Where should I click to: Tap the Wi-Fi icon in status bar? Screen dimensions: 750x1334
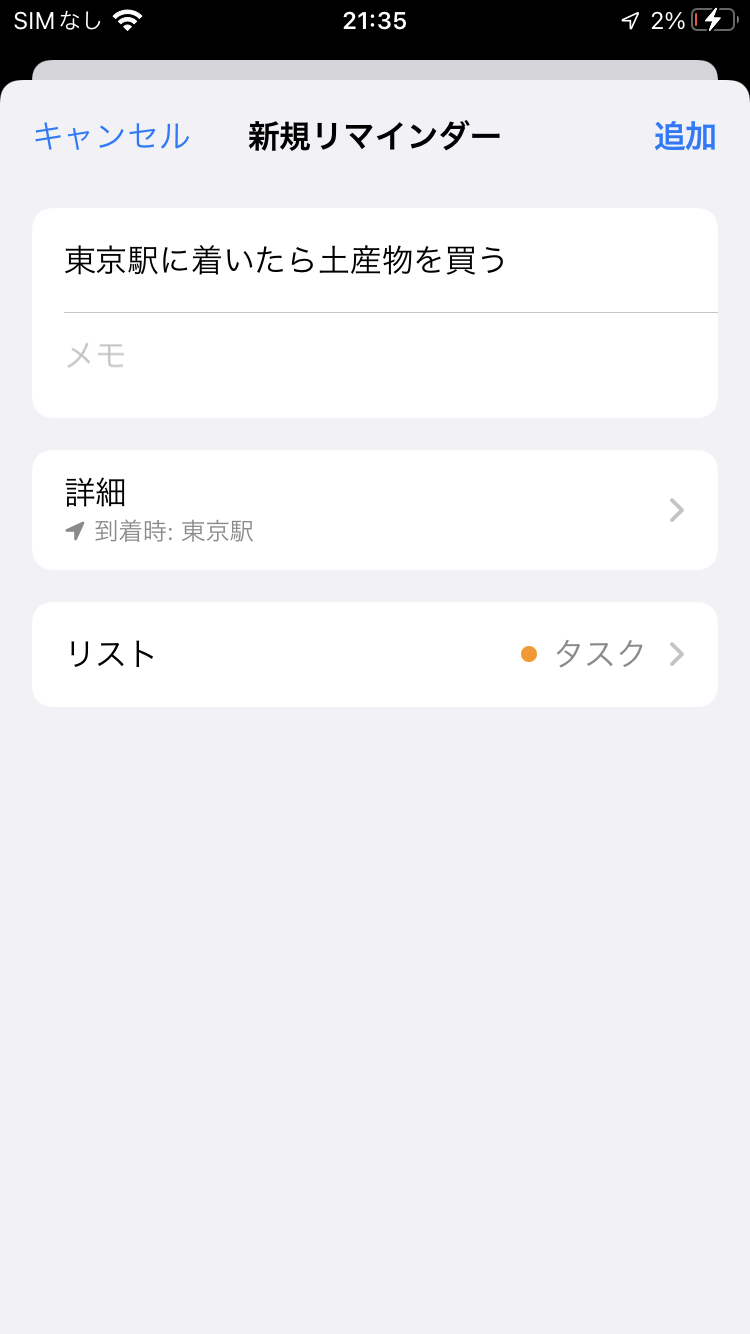pyautogui.click(x=130, y=18)
